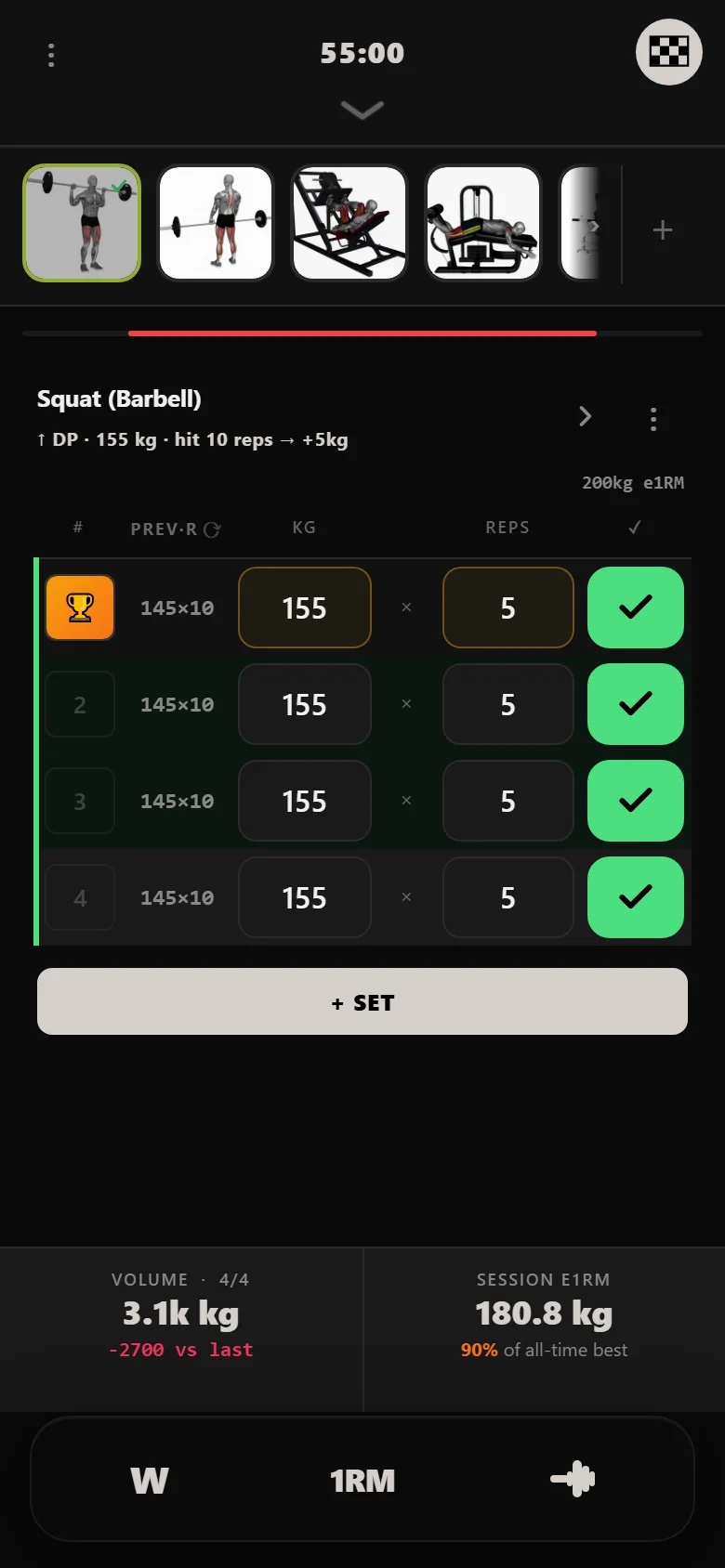Expand the timer with the down chevron
Image resolution: width=725 pixels, height=1568 pixels.
point(362,111)
